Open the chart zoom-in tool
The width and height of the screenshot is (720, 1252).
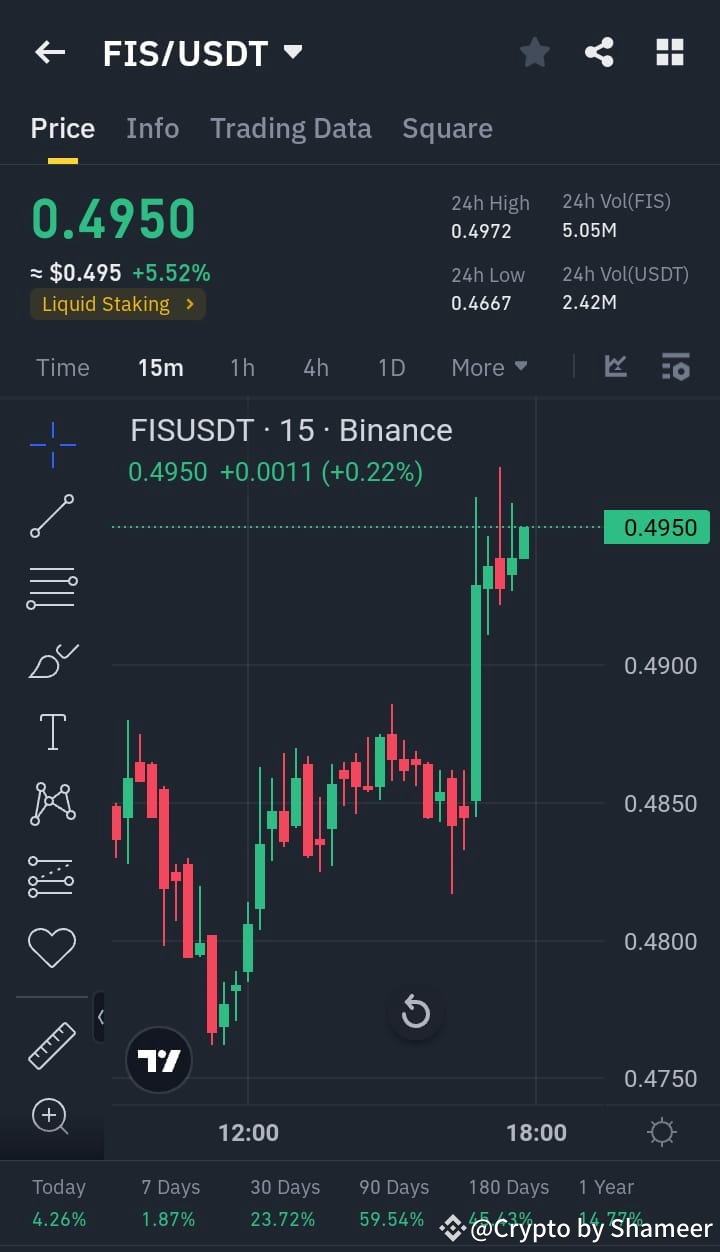(51, 1116)
